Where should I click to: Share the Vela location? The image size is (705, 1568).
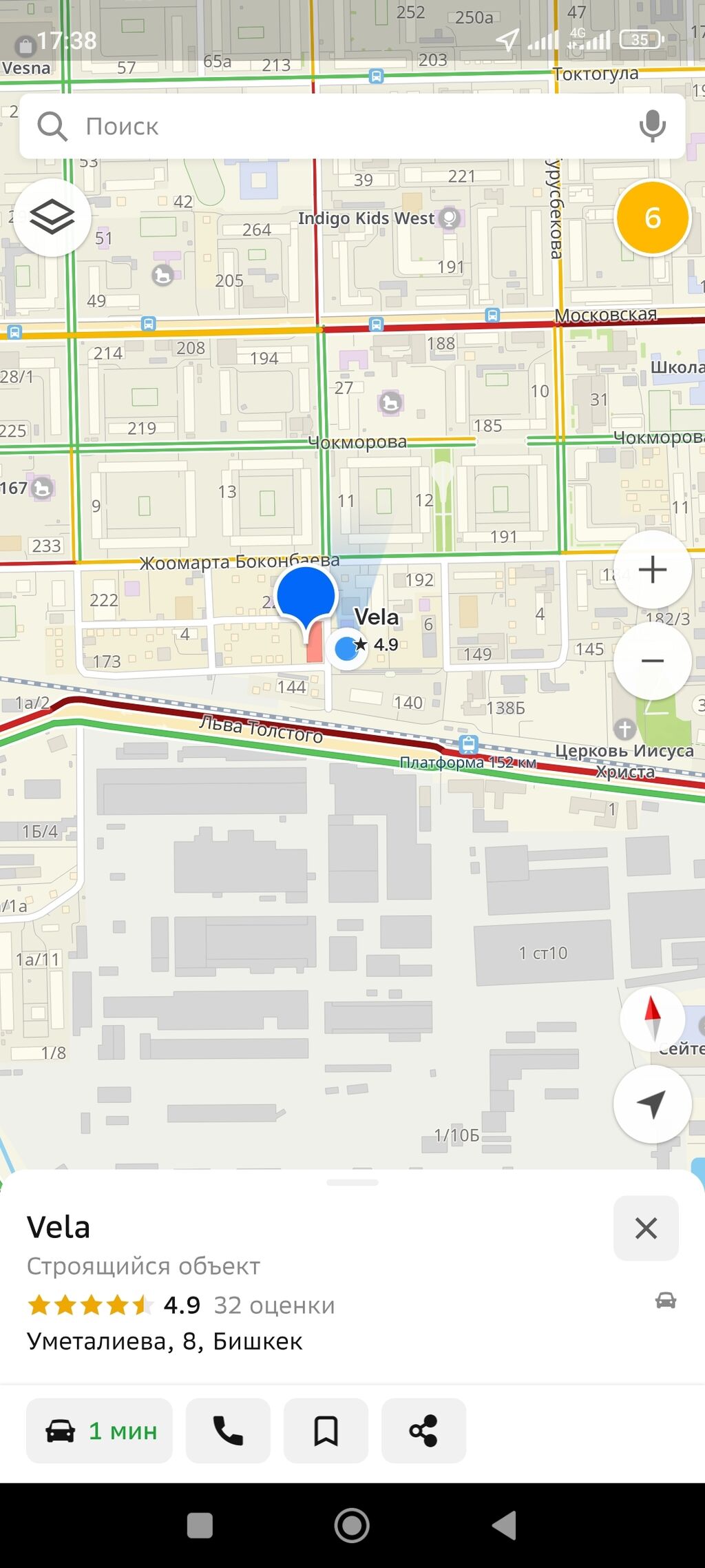(423, 1431)
